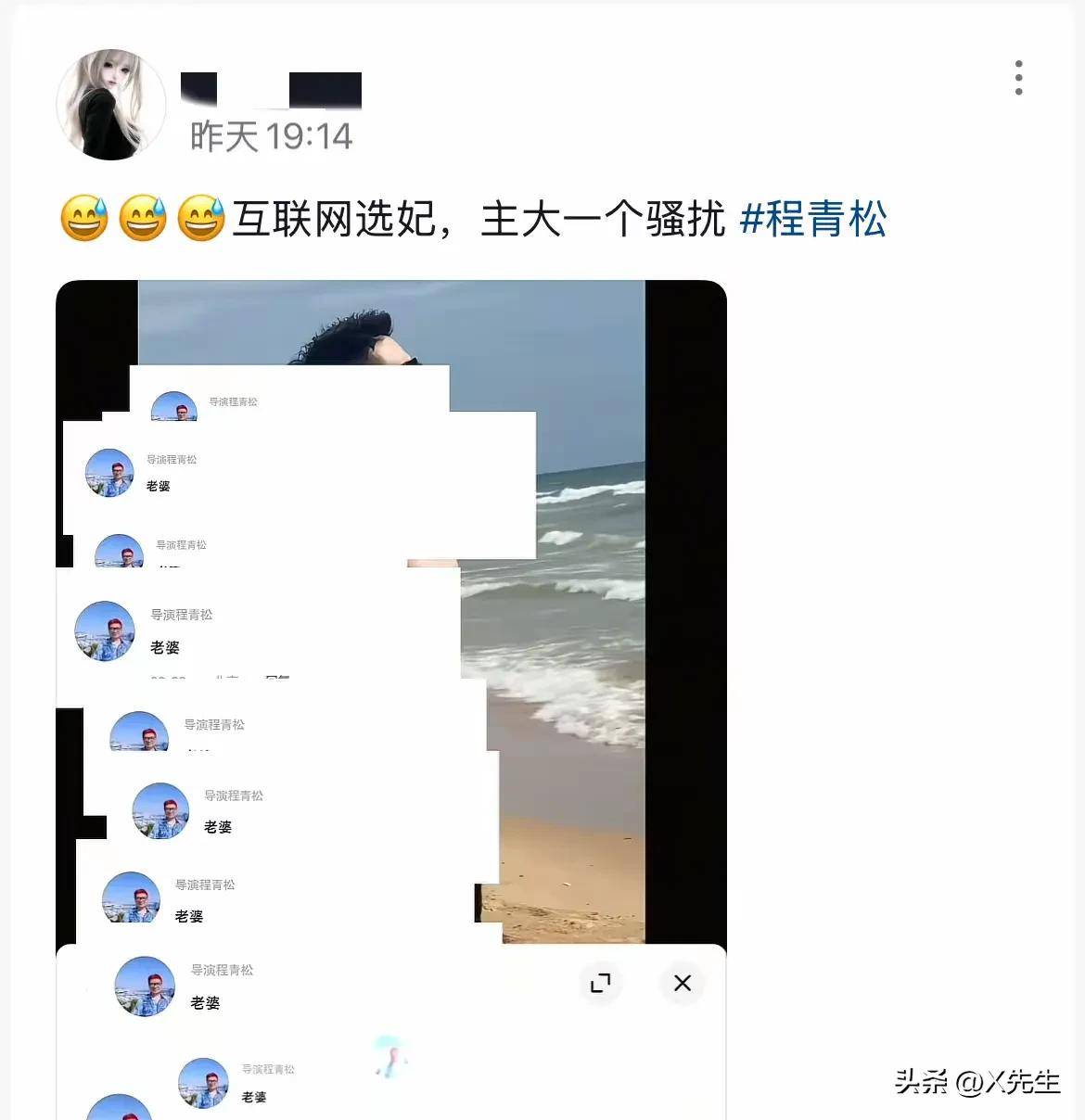
Task: Open the poster's profile avatar
Action: coord(111,105)
